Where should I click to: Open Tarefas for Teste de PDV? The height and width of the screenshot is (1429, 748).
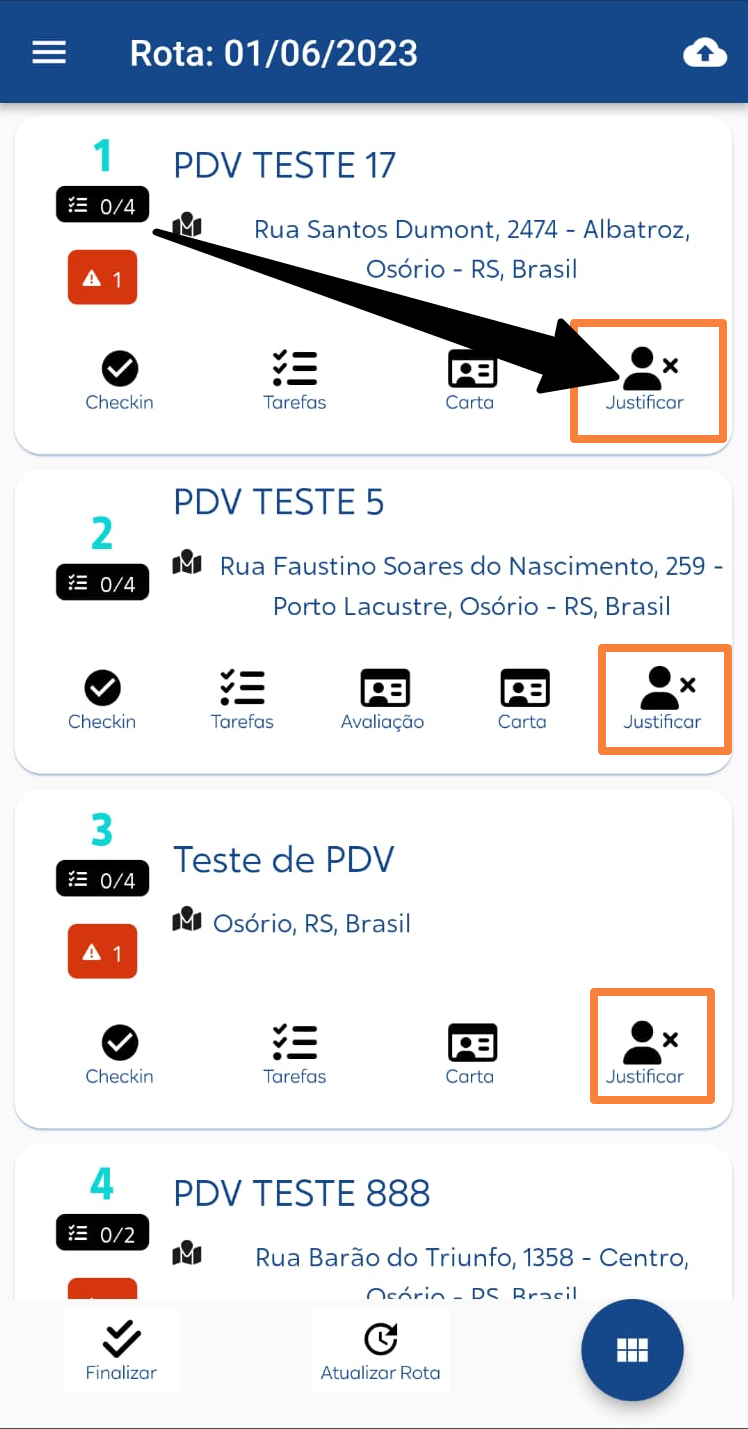295,1056
